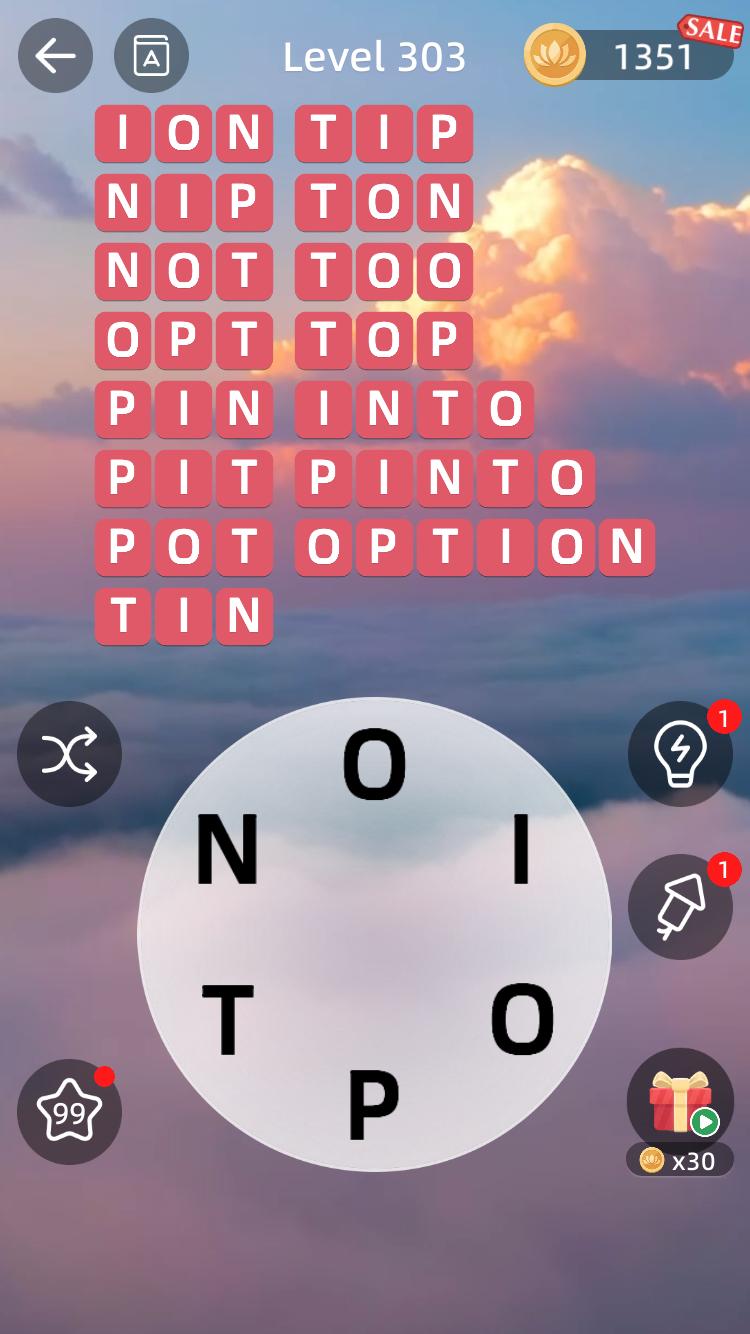Open the coin shop with 1351 coins

click(630, 56)
